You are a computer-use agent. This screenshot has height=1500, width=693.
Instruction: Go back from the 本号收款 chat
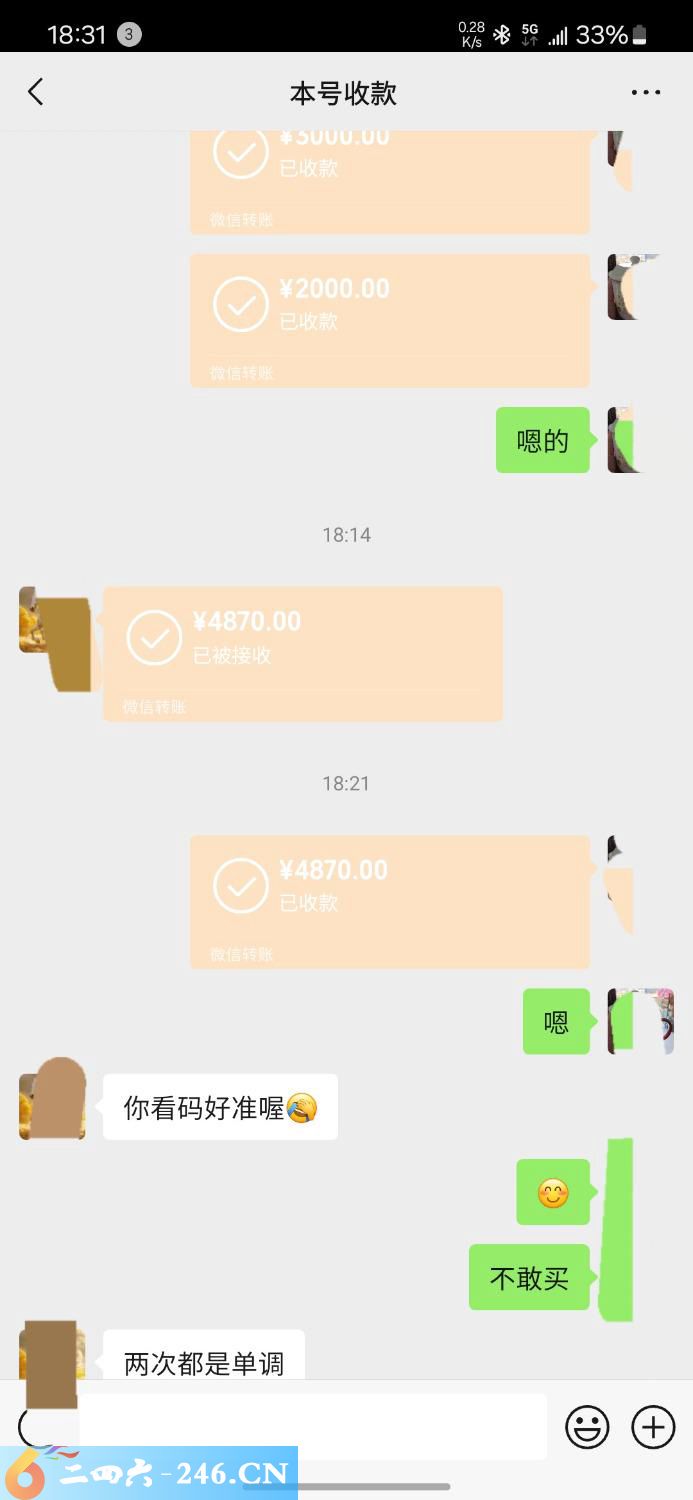[x=36, y=93]
